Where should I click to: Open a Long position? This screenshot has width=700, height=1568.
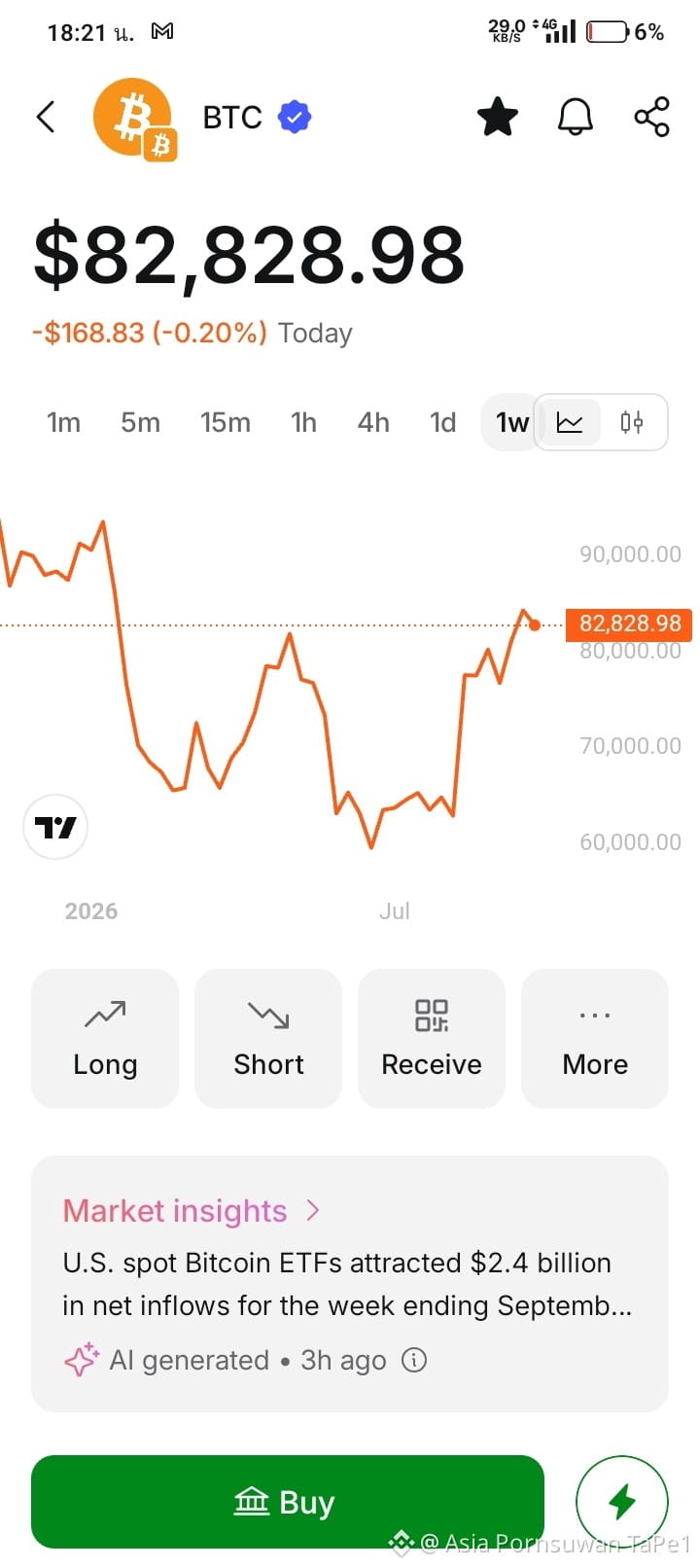105,1038
